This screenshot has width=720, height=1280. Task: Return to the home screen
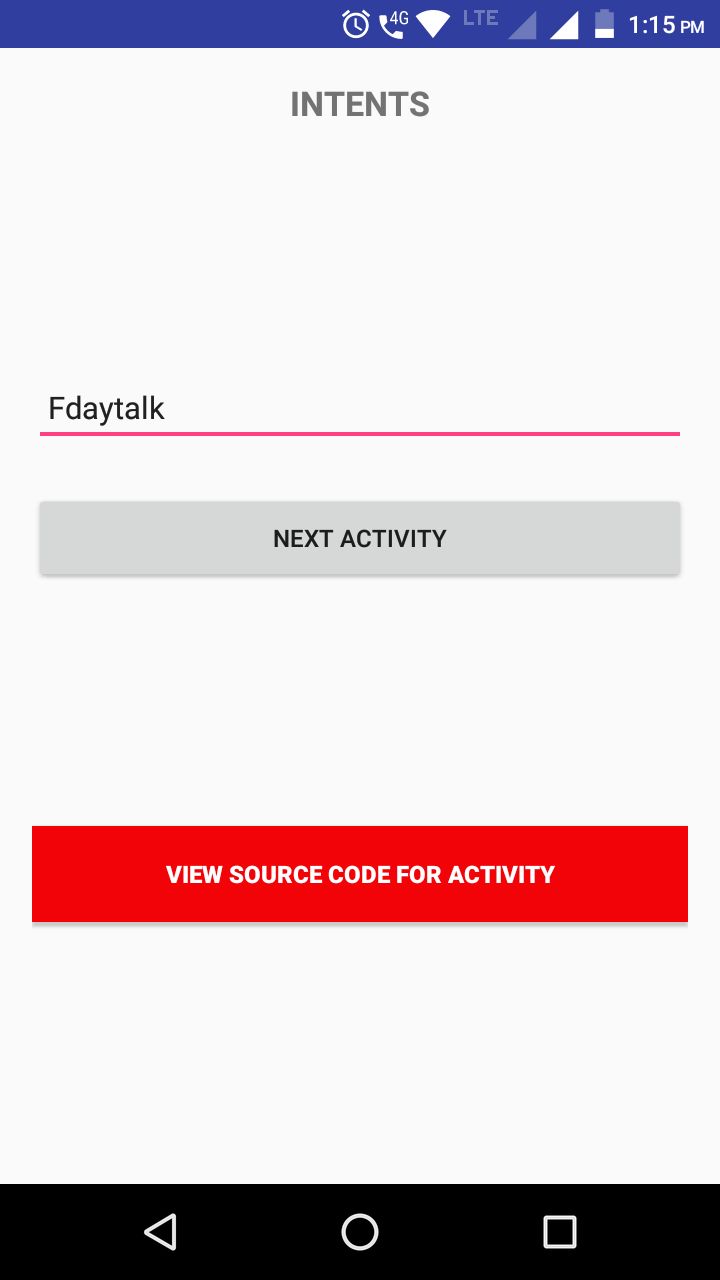point(360,1232)
